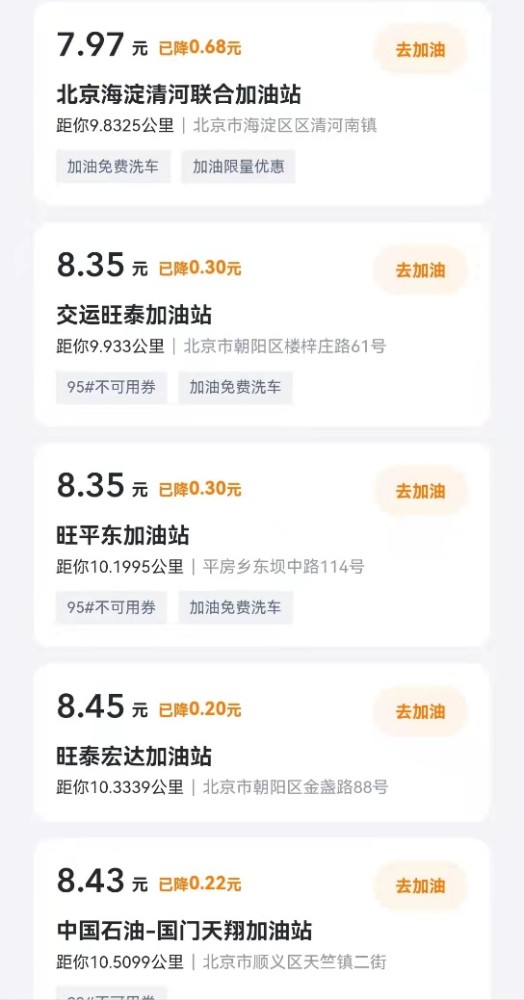
Task: Open the 中国石油-国门天翔加油站 station card
Action: click(x=262, y=919)
